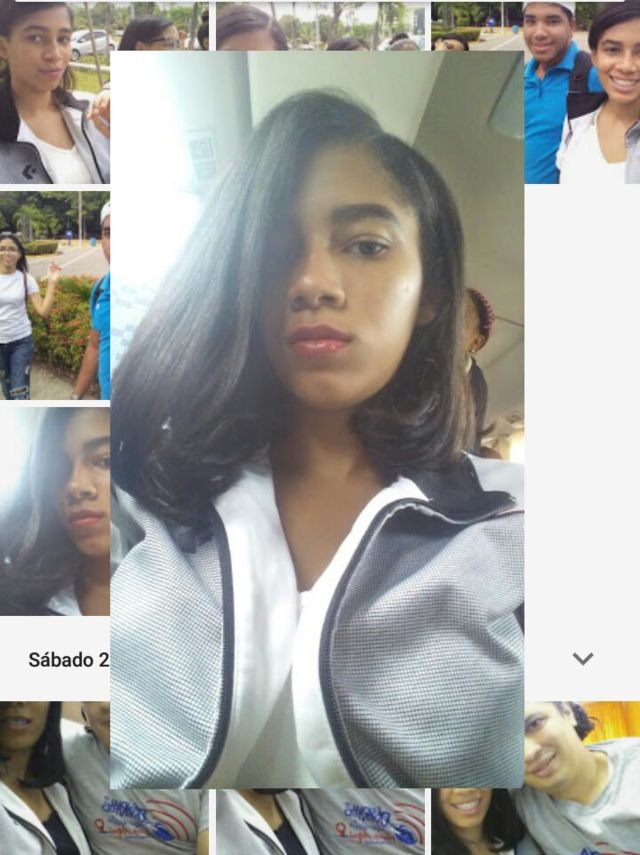640x855 pixels.
Task: Collapse the Sábado section with the chevron
Action: (x=583, y=658)
